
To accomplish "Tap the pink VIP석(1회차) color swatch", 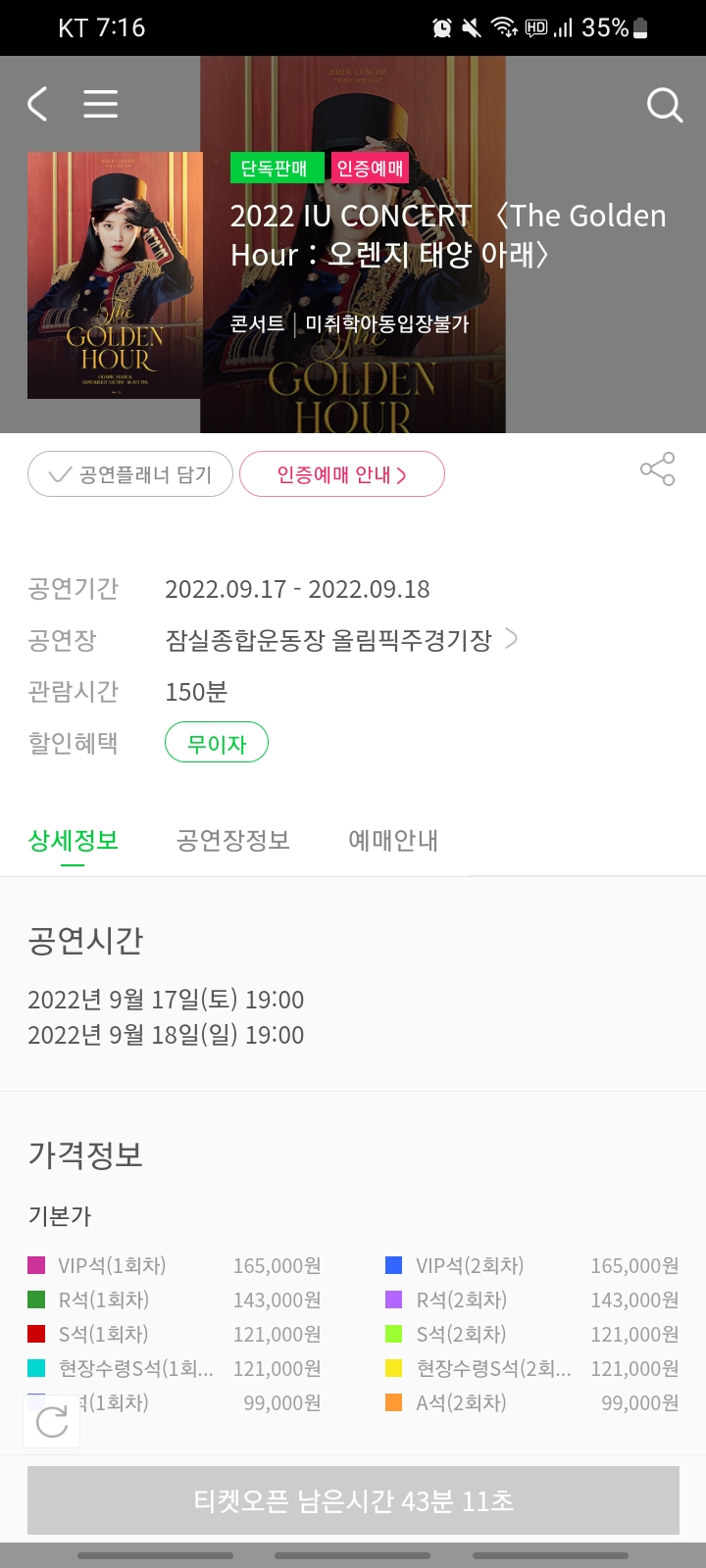I will click(36, 1265).
